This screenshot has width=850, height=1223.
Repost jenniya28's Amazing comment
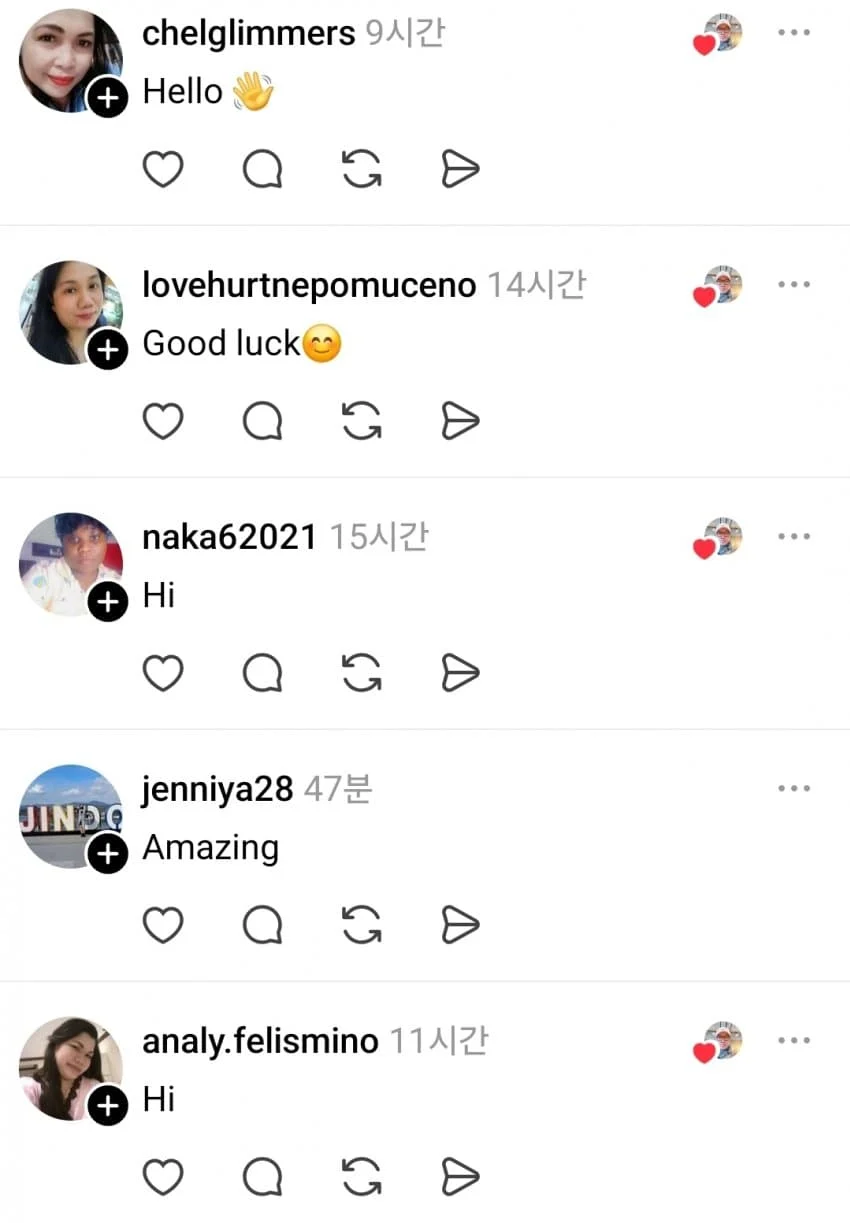tap(362, 927)
